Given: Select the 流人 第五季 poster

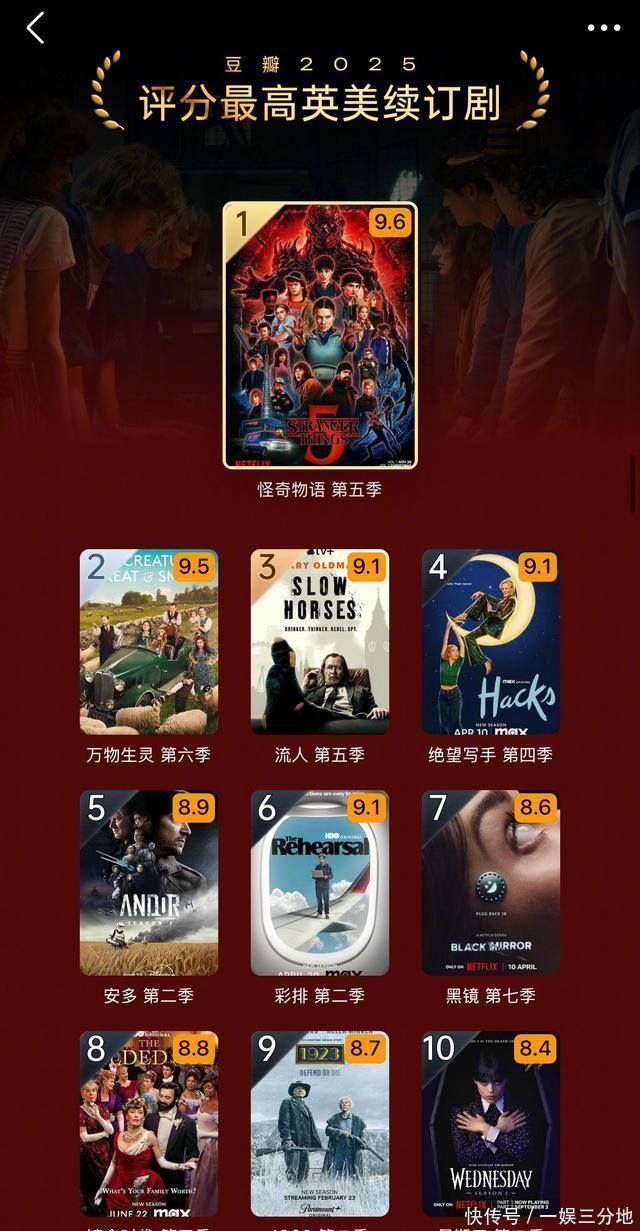Looking at the screenshot, I should pyautogui.click(x=320, y=642).
